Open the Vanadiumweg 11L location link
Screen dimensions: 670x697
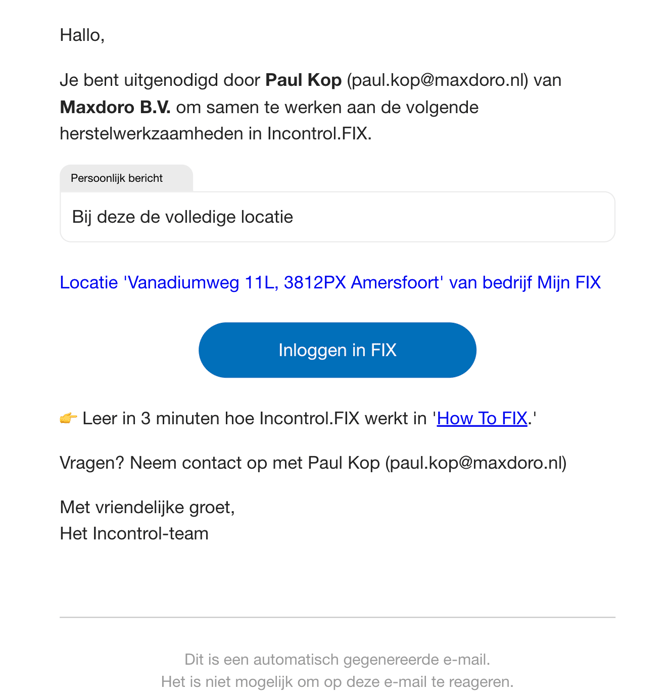coord(330,283)
